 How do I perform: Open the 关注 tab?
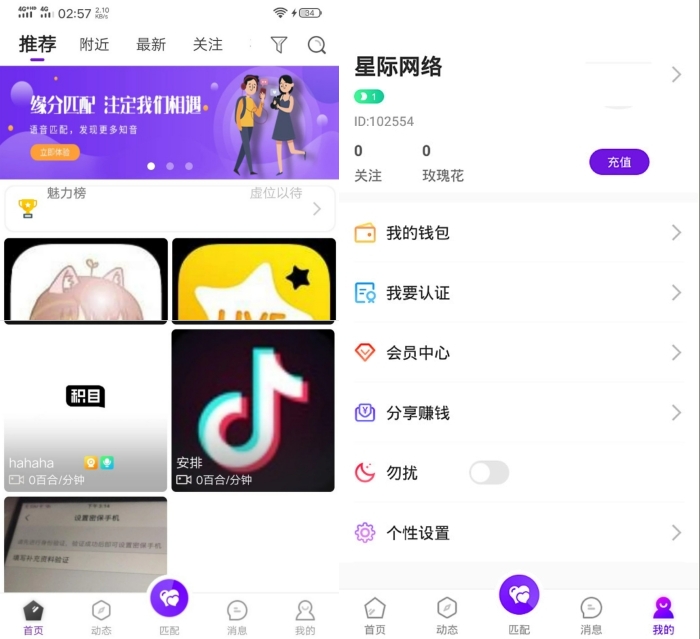click(208, 45)
